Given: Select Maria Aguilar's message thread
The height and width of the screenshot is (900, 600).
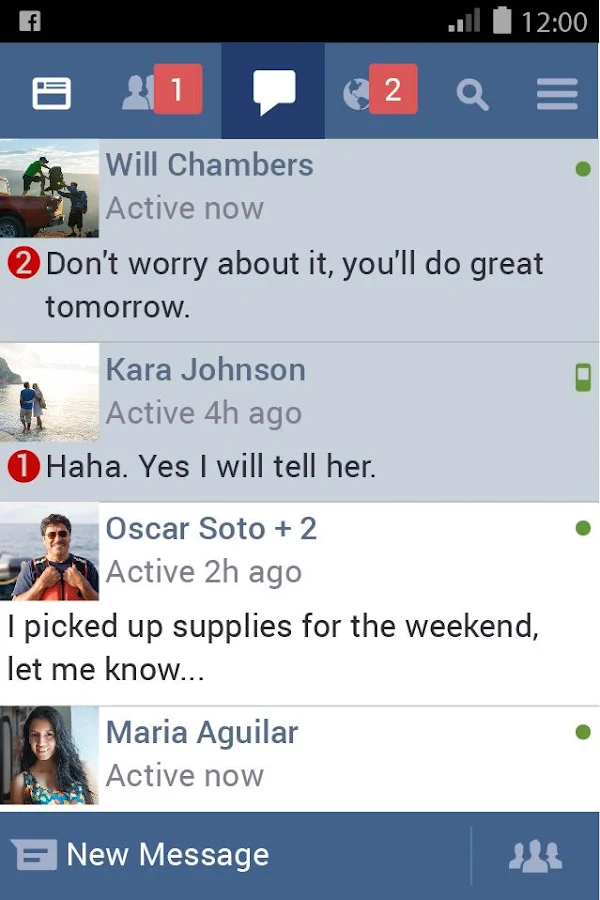Looking at the screenshot, I should [x=300, y=757].
